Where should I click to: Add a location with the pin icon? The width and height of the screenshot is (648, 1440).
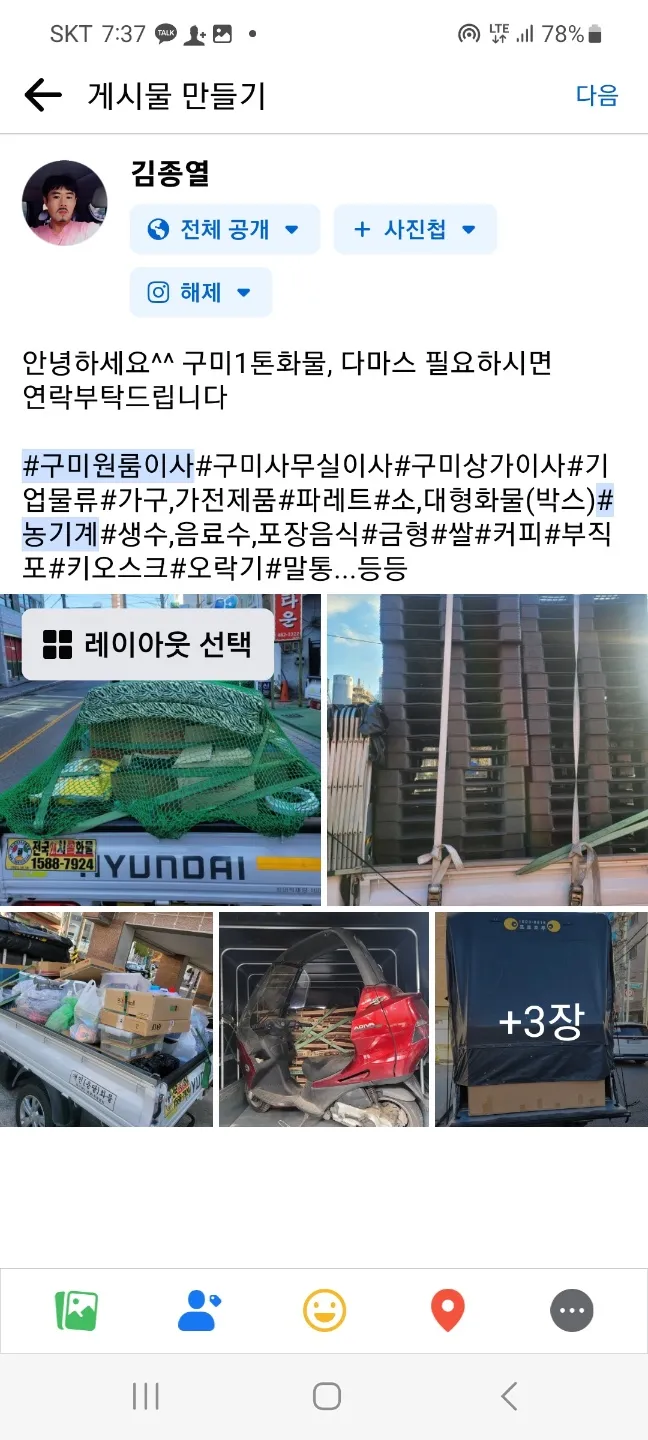coord(447,1311)
